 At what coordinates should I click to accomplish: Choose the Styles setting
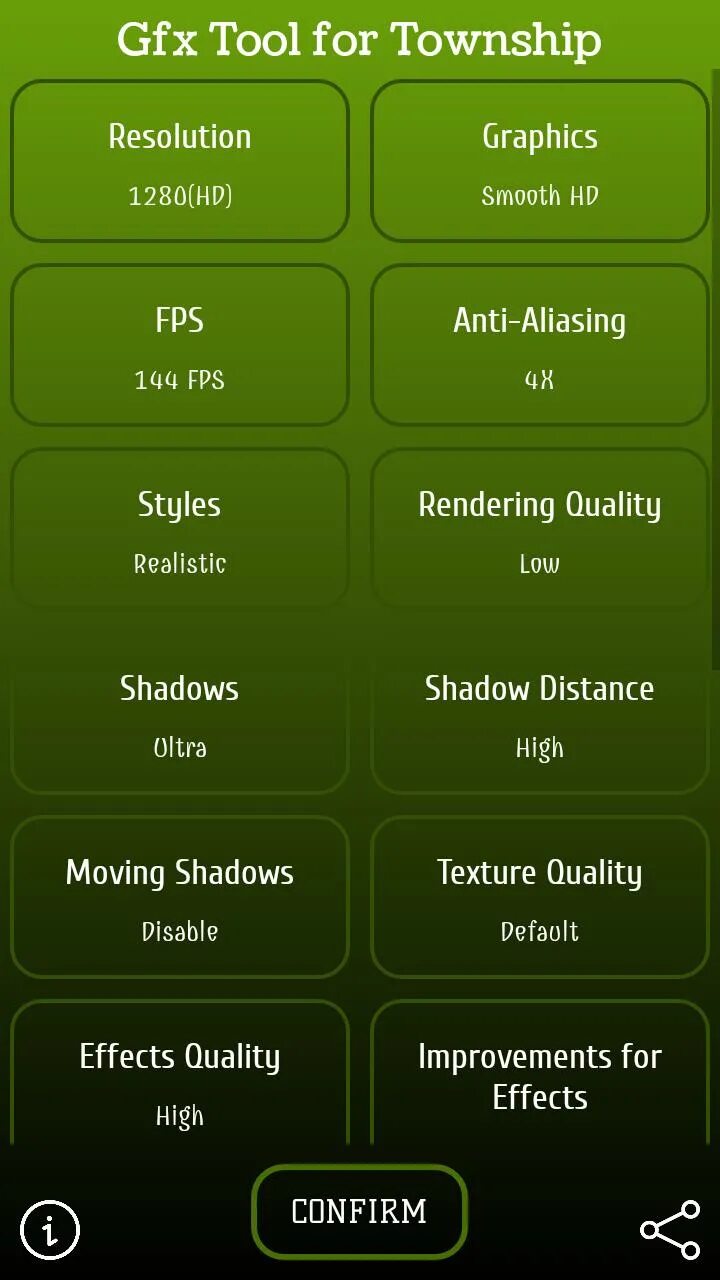(180, 529)
